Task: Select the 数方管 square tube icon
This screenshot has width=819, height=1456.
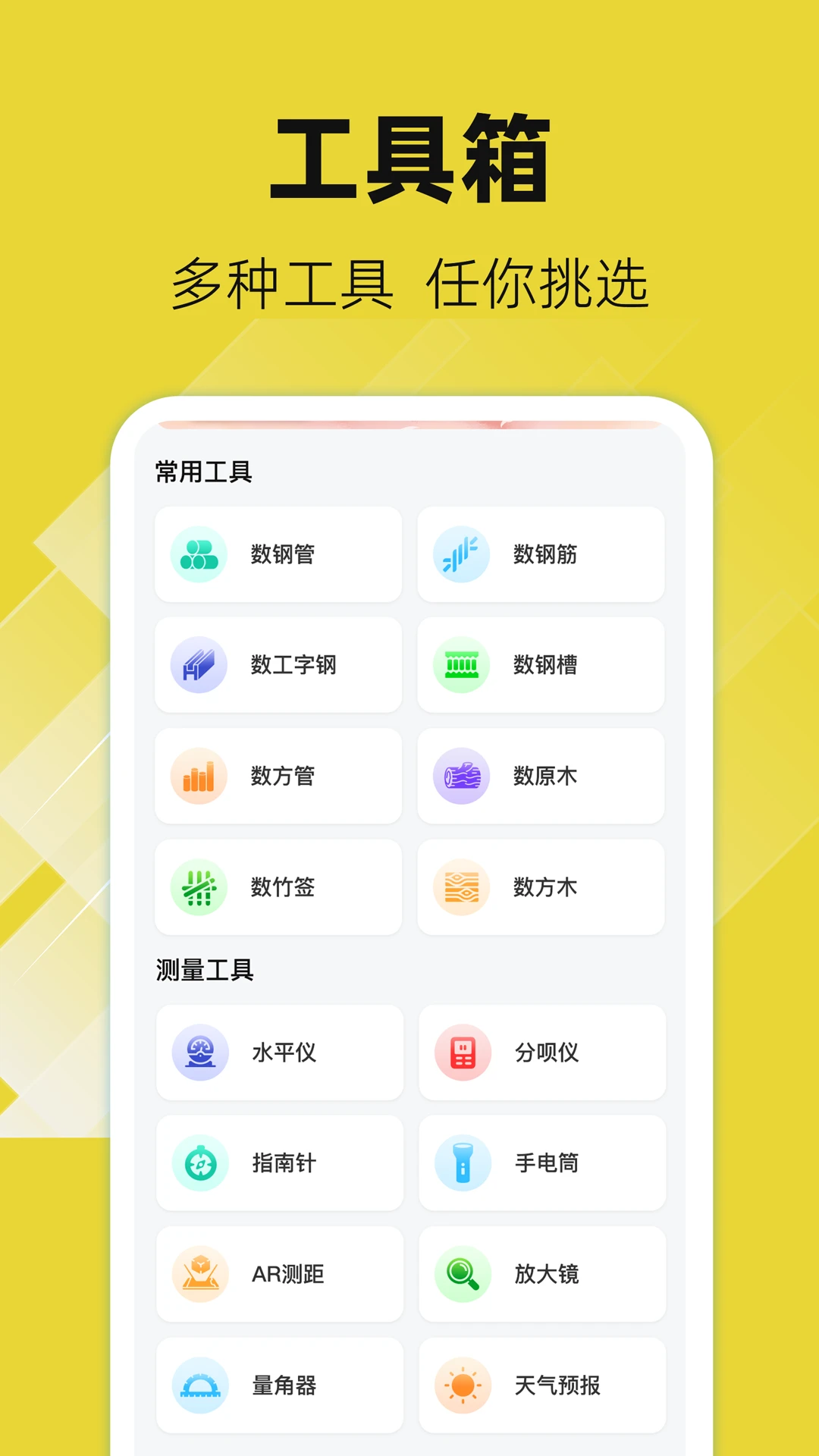Action: [x=199, y=776]
